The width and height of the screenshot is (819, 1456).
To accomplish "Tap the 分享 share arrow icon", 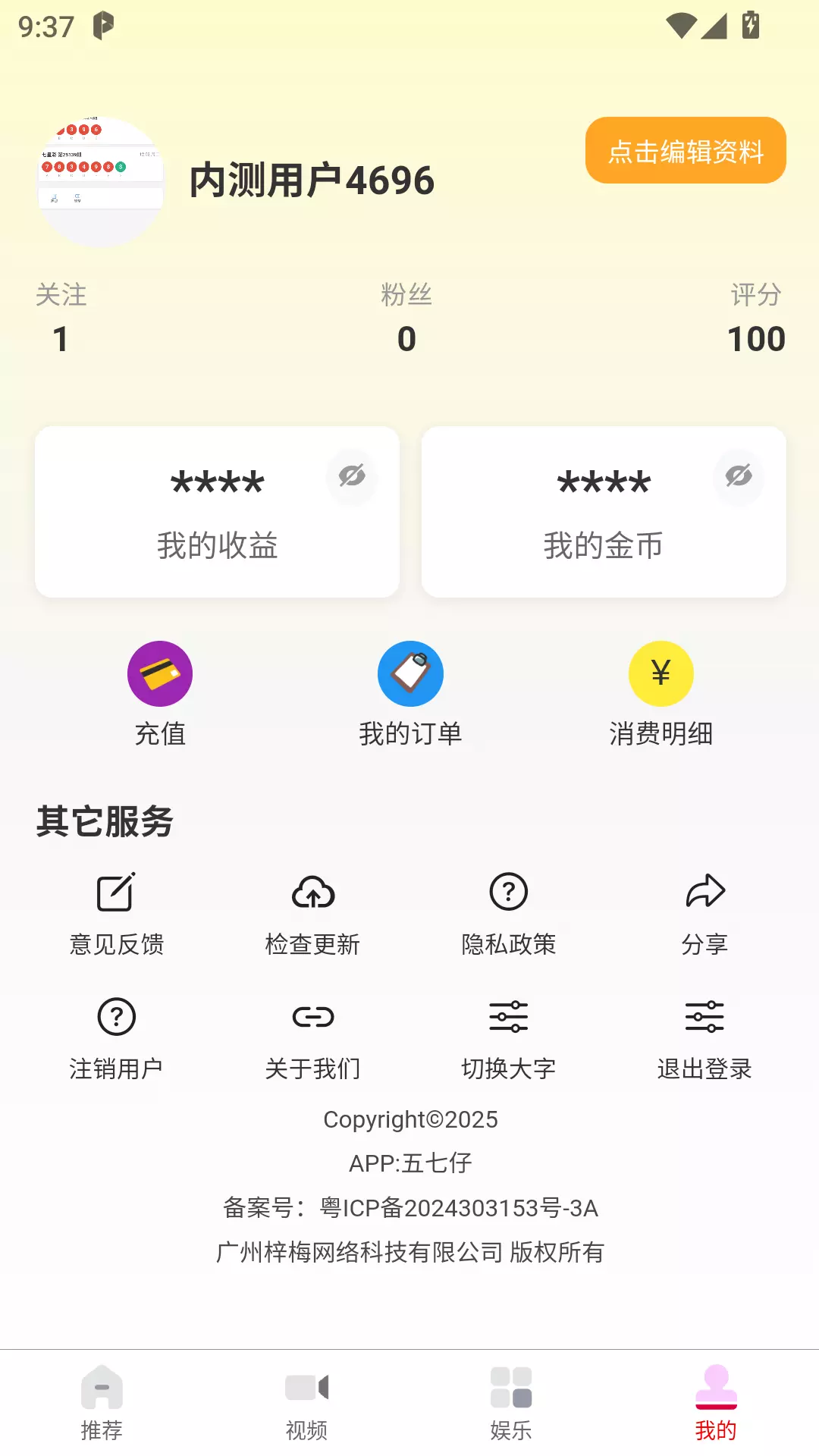I will [x=705, y=891].
